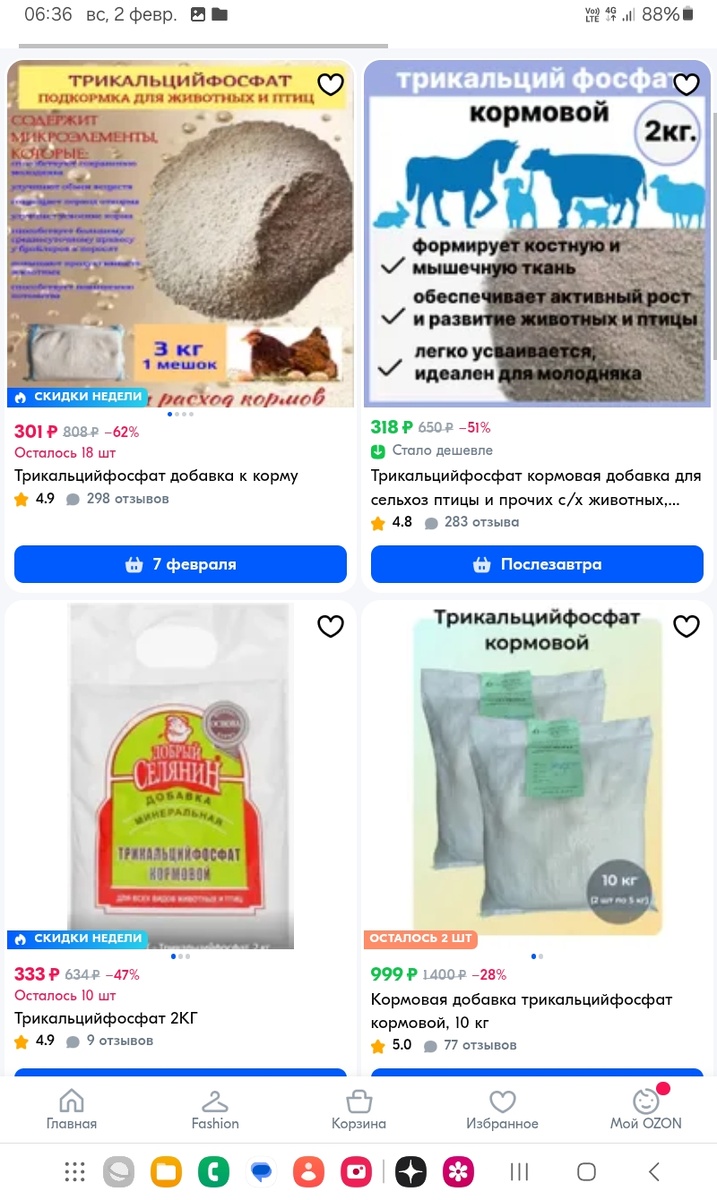This screenshot has height=1200, width=717.
Task: Save the 10 кг Трикальцийфосфат to favorites
Action: pyautogui.click(x=686, y=626)
